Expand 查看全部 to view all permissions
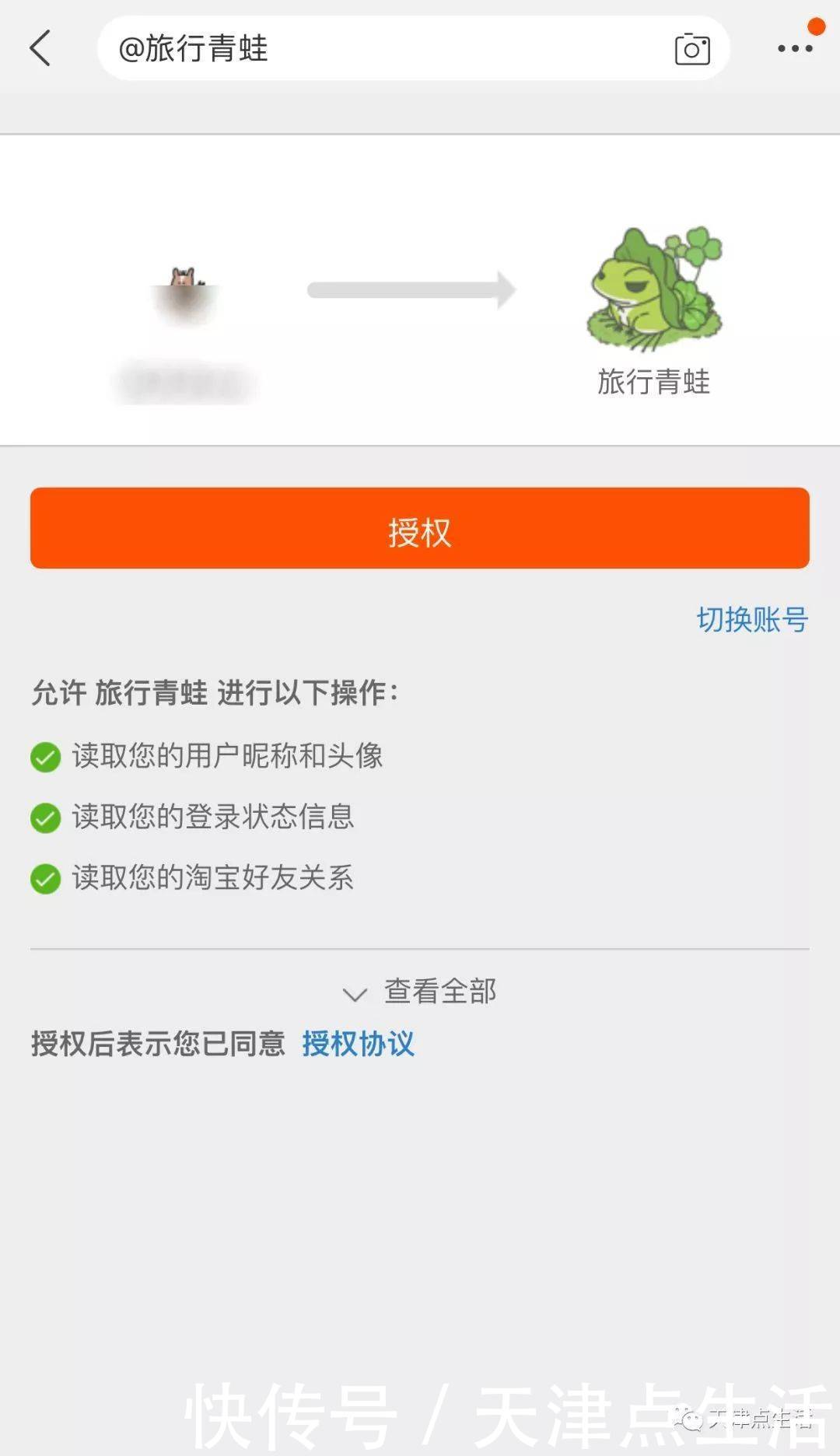Viewport: 840px width, 1456px height. tap(420, 992)
